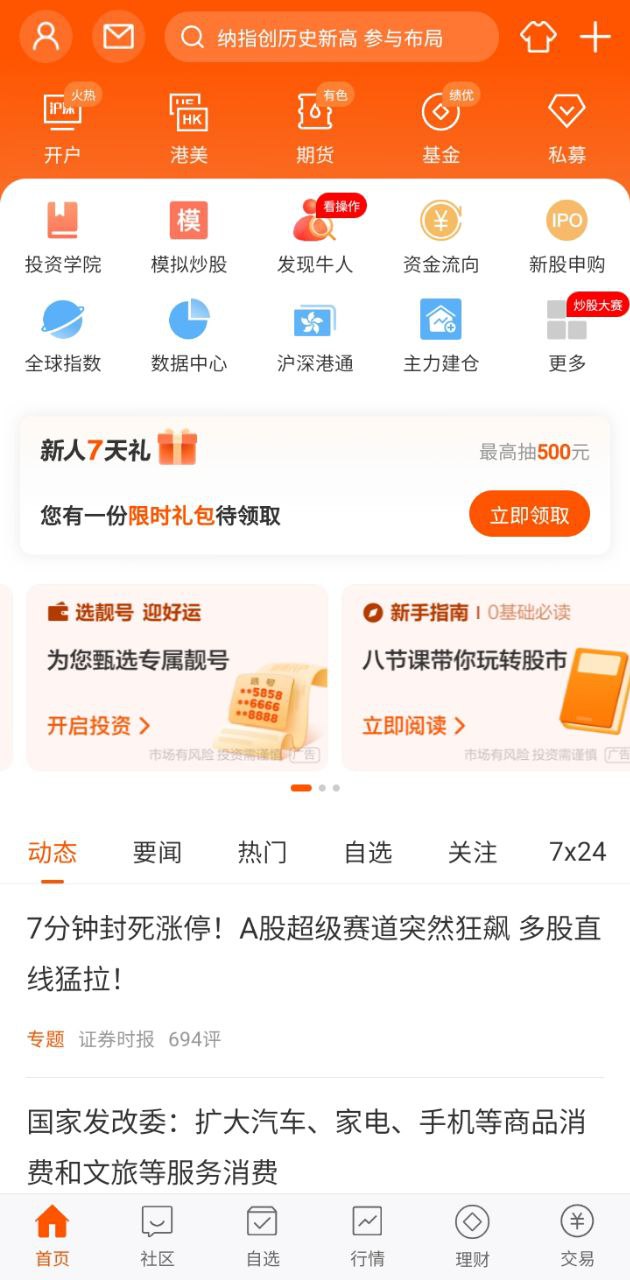Open the messages envelope icon
This screenshot has height=1280, width=630.
[x=118, y=37]
